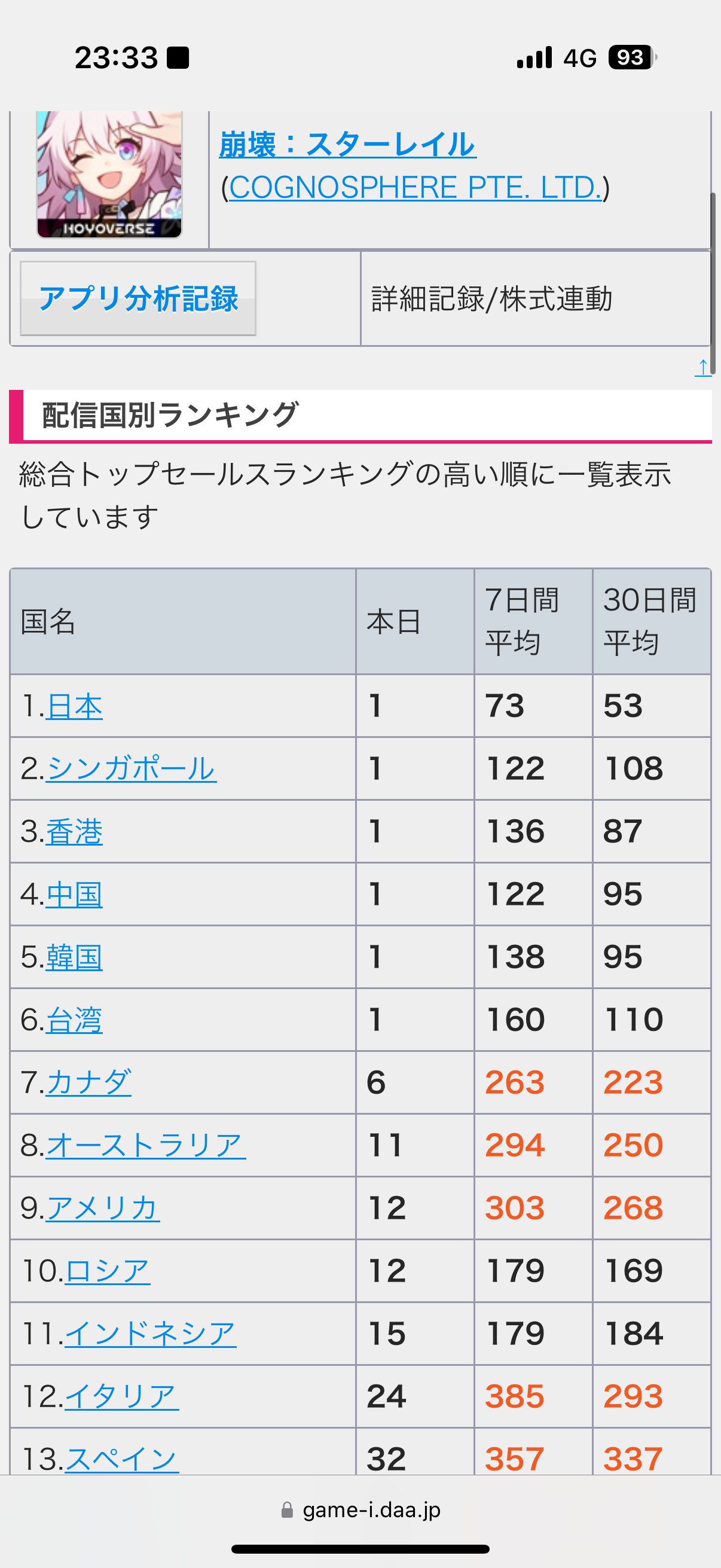Image resolution: width=721 pixels, height=1568 pixels.
Task: View the 中国 ranking page
Action: [x=75, y=895]
